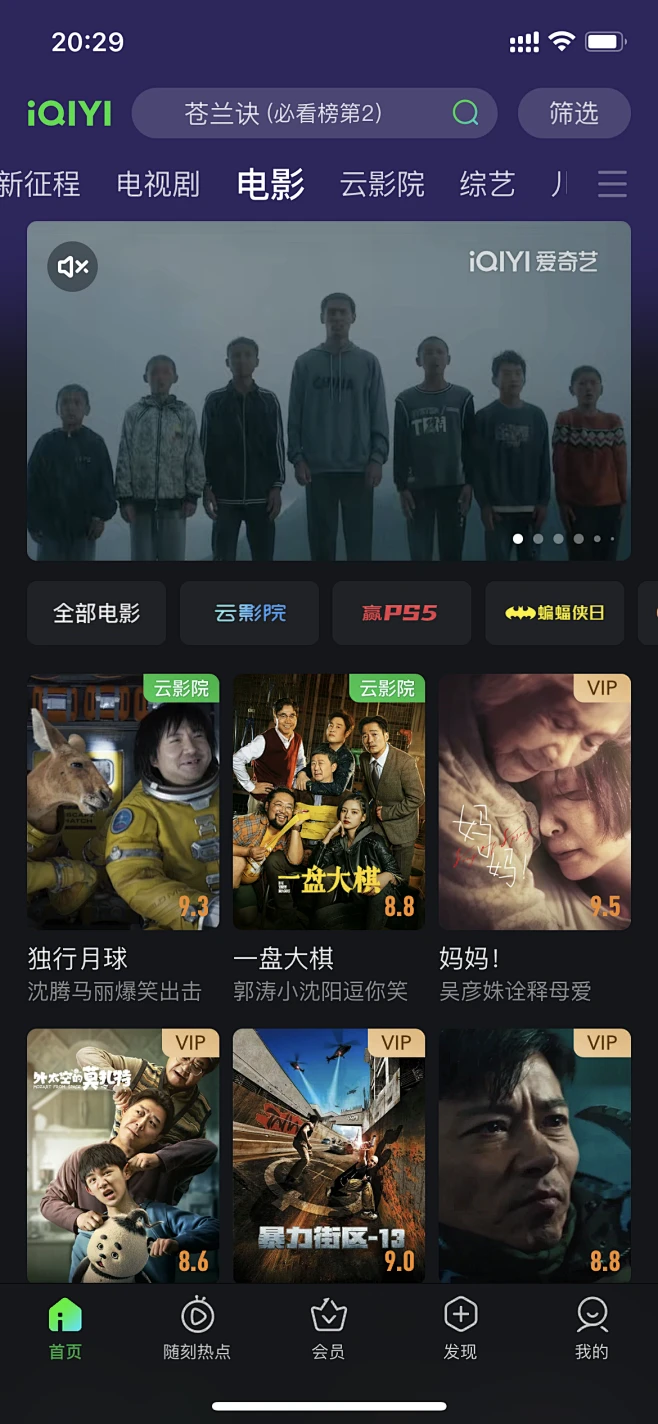Select the 综艺 tab

(487, 185)
